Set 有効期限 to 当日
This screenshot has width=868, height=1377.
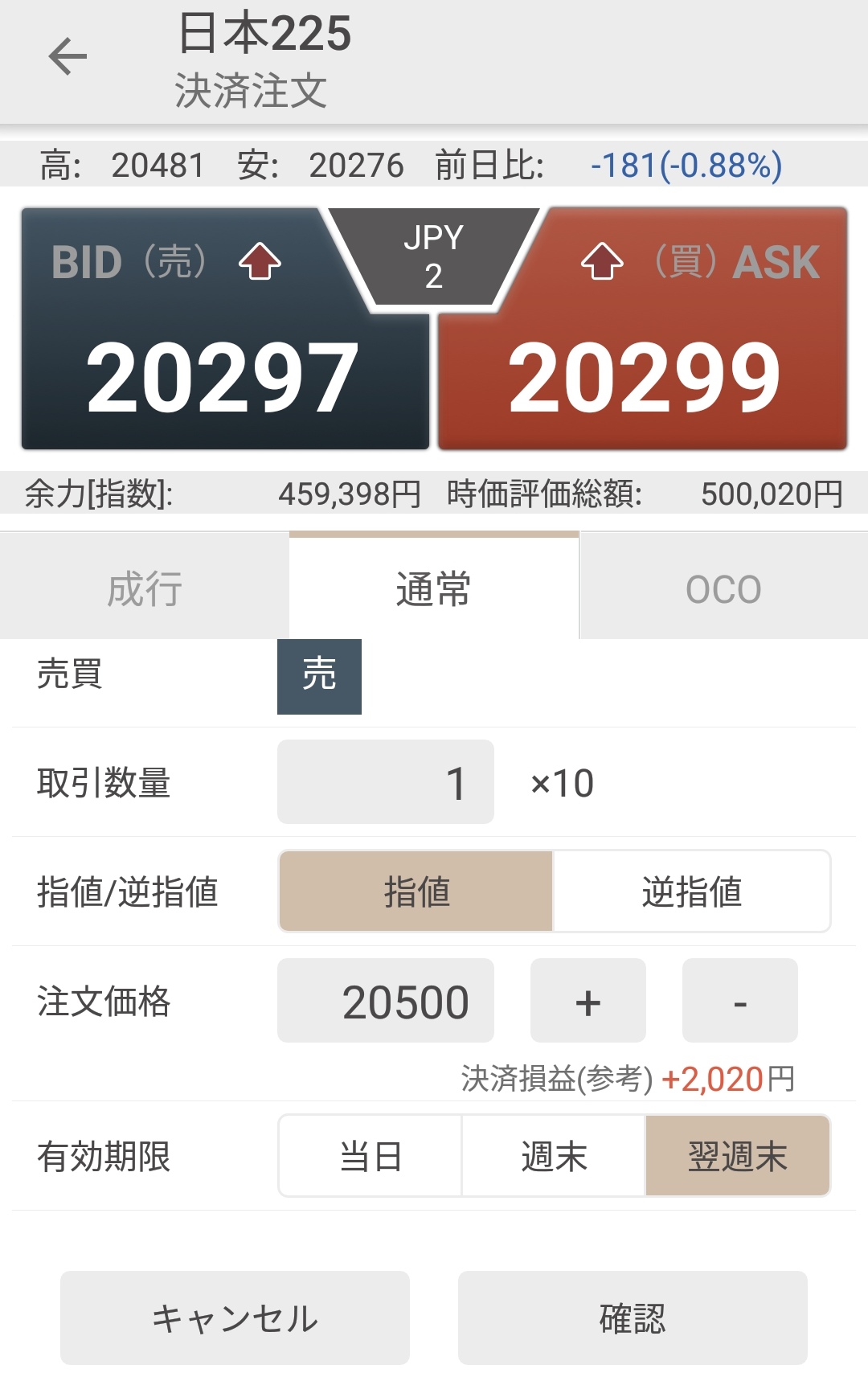[371, 1156]
